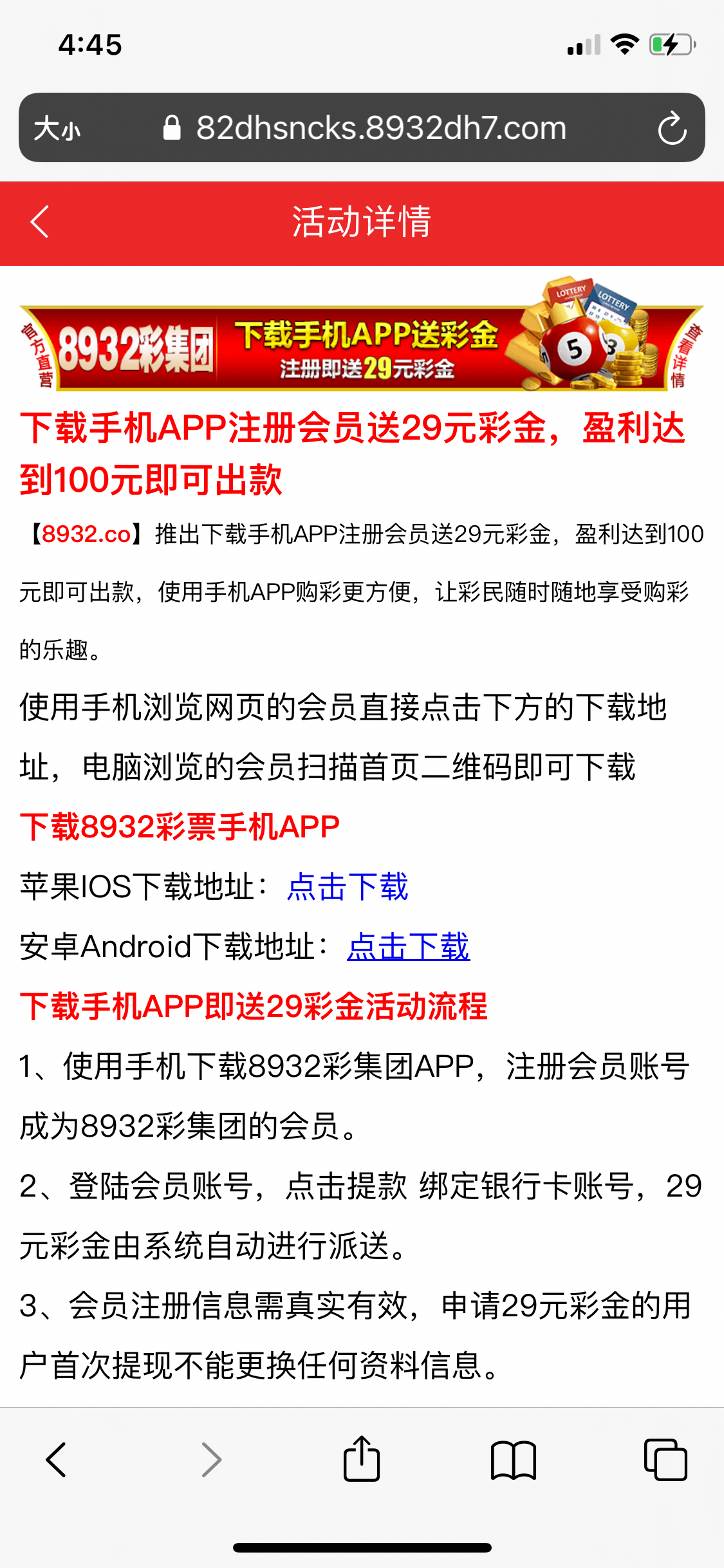The image size is (724, 1568).
Task: Open the 大小 text size menu
Action: pyautogui.click(x=57, y=128)
